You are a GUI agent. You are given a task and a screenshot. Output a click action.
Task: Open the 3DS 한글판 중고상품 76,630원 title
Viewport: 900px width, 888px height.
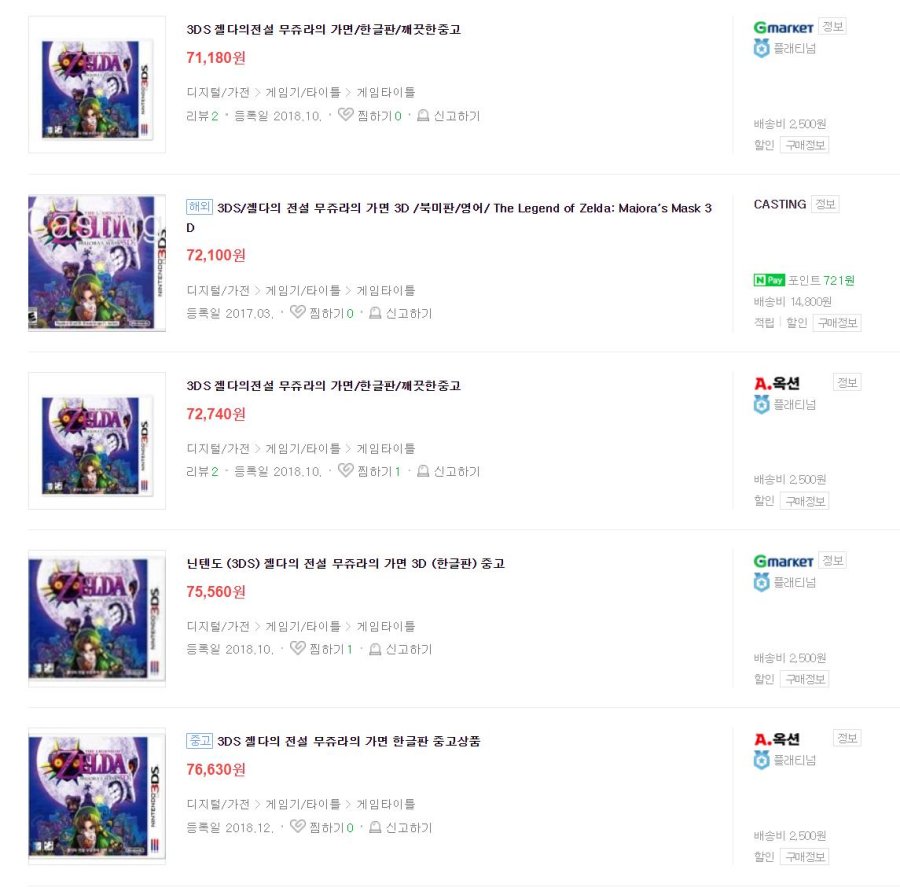[x=348, y=741]
